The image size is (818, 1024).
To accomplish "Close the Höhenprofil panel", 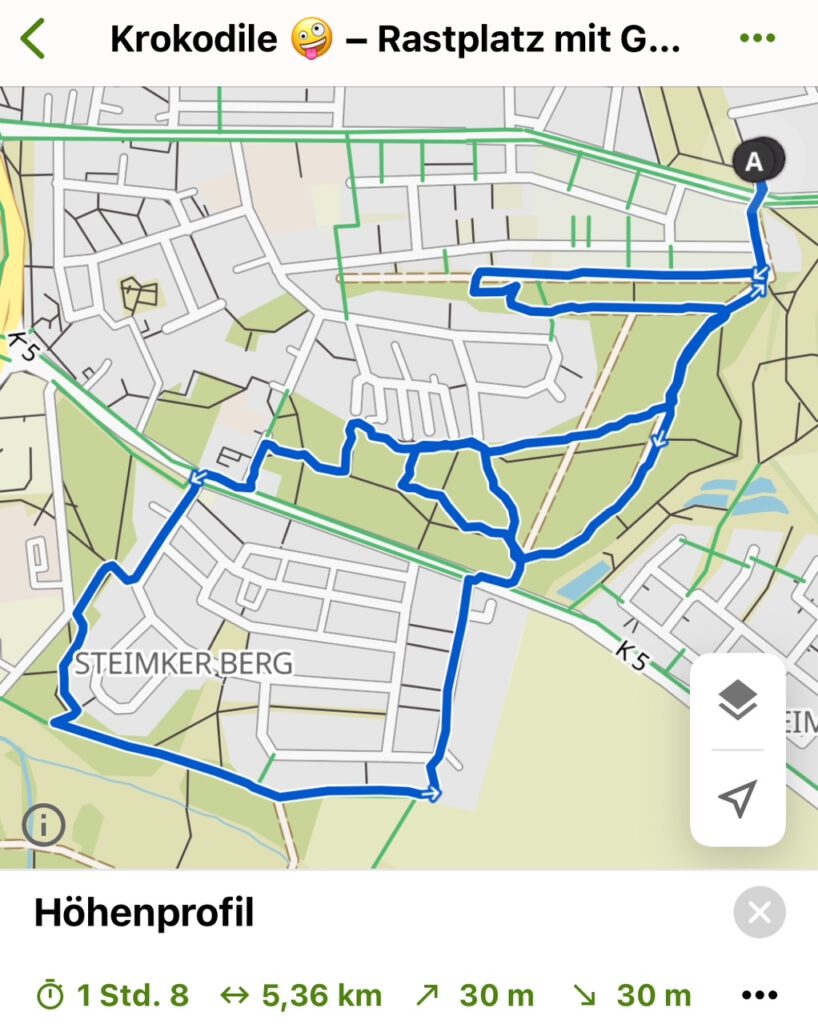I will 759,912.
